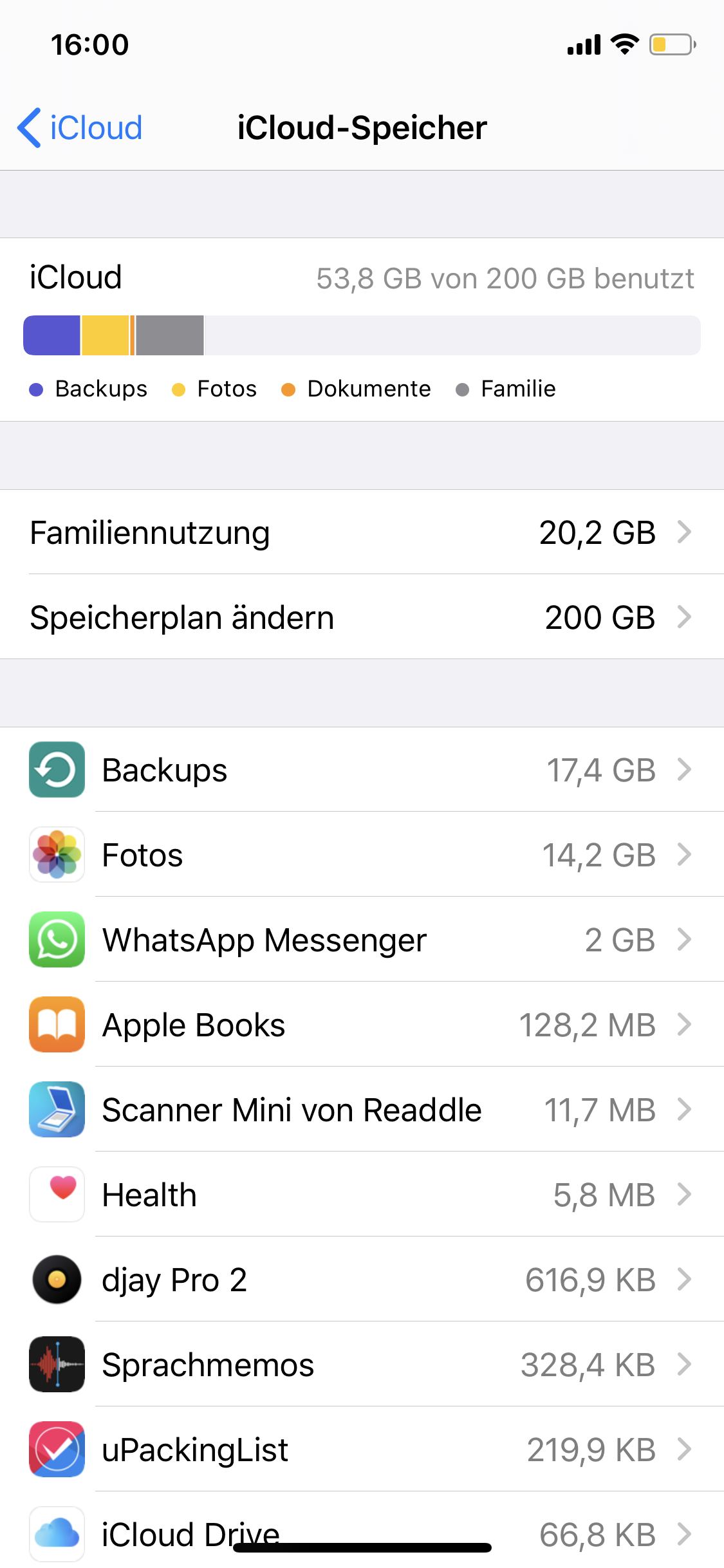View Fotos storage usage
This screenshot has height=1568, width=724.
(x=362, y=855)
